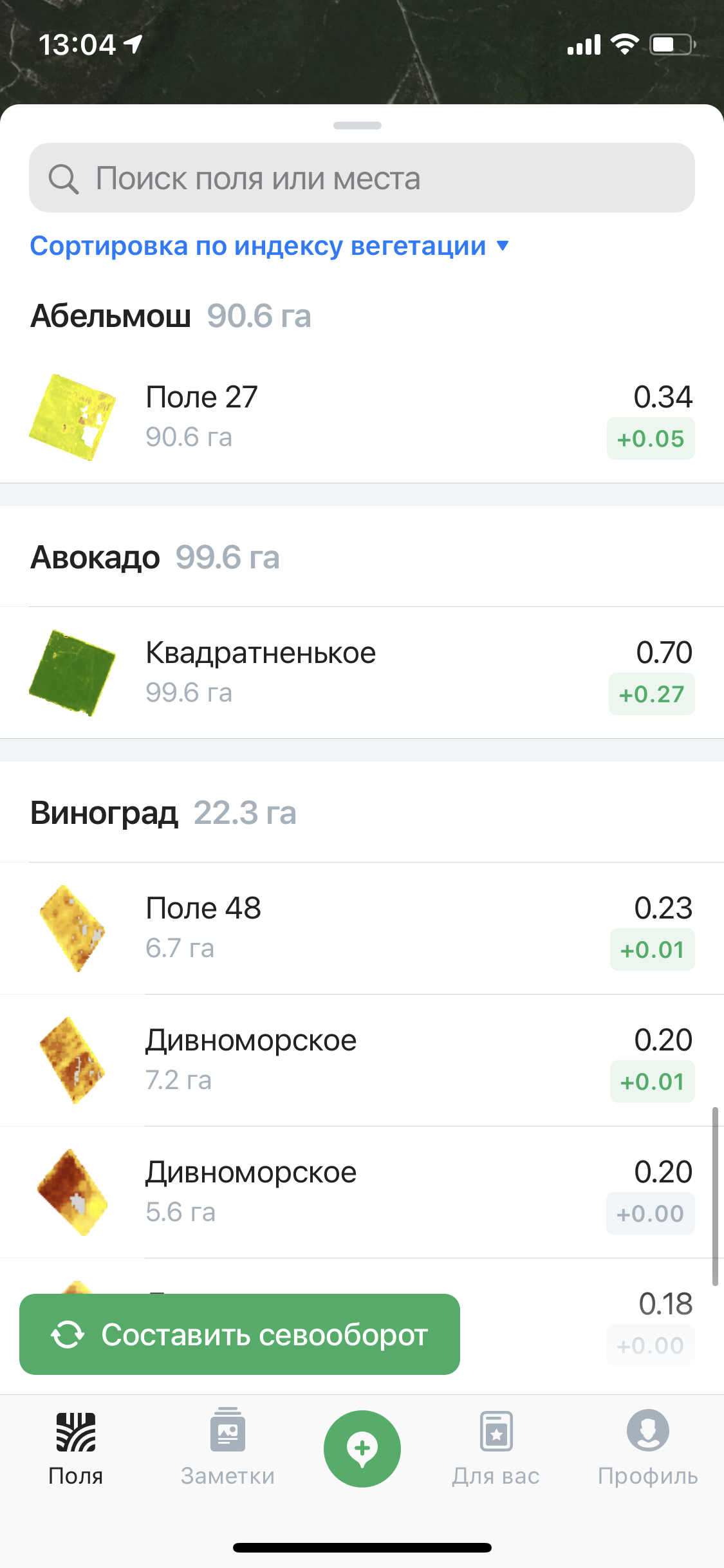
Task: Open the sort by vegetation index dropdown
Action: [270, 246]
